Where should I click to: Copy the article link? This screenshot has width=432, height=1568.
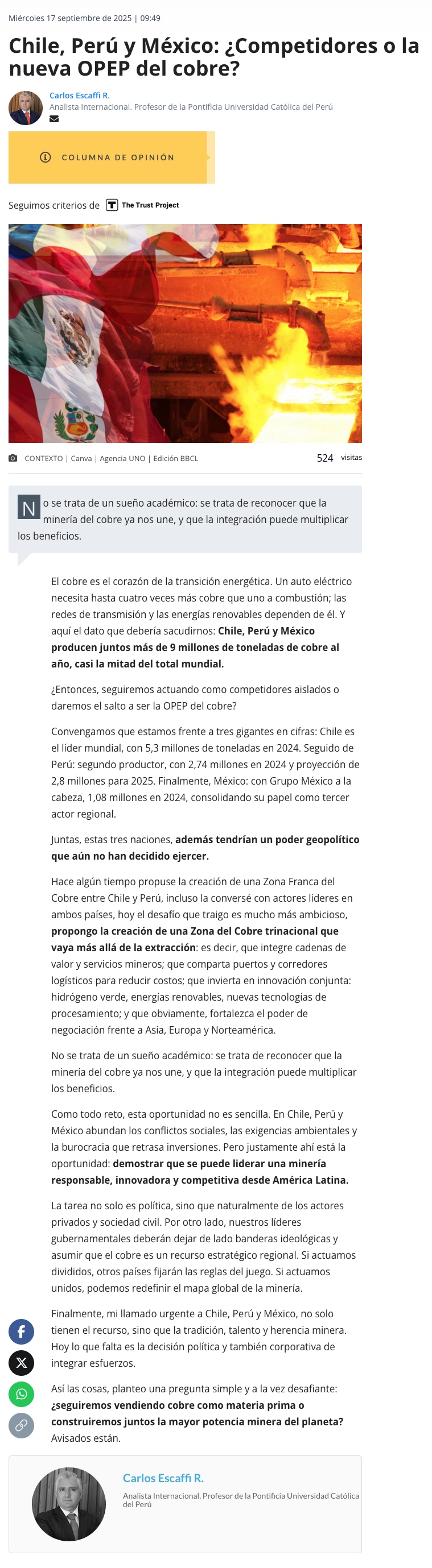pos(21,1425)
